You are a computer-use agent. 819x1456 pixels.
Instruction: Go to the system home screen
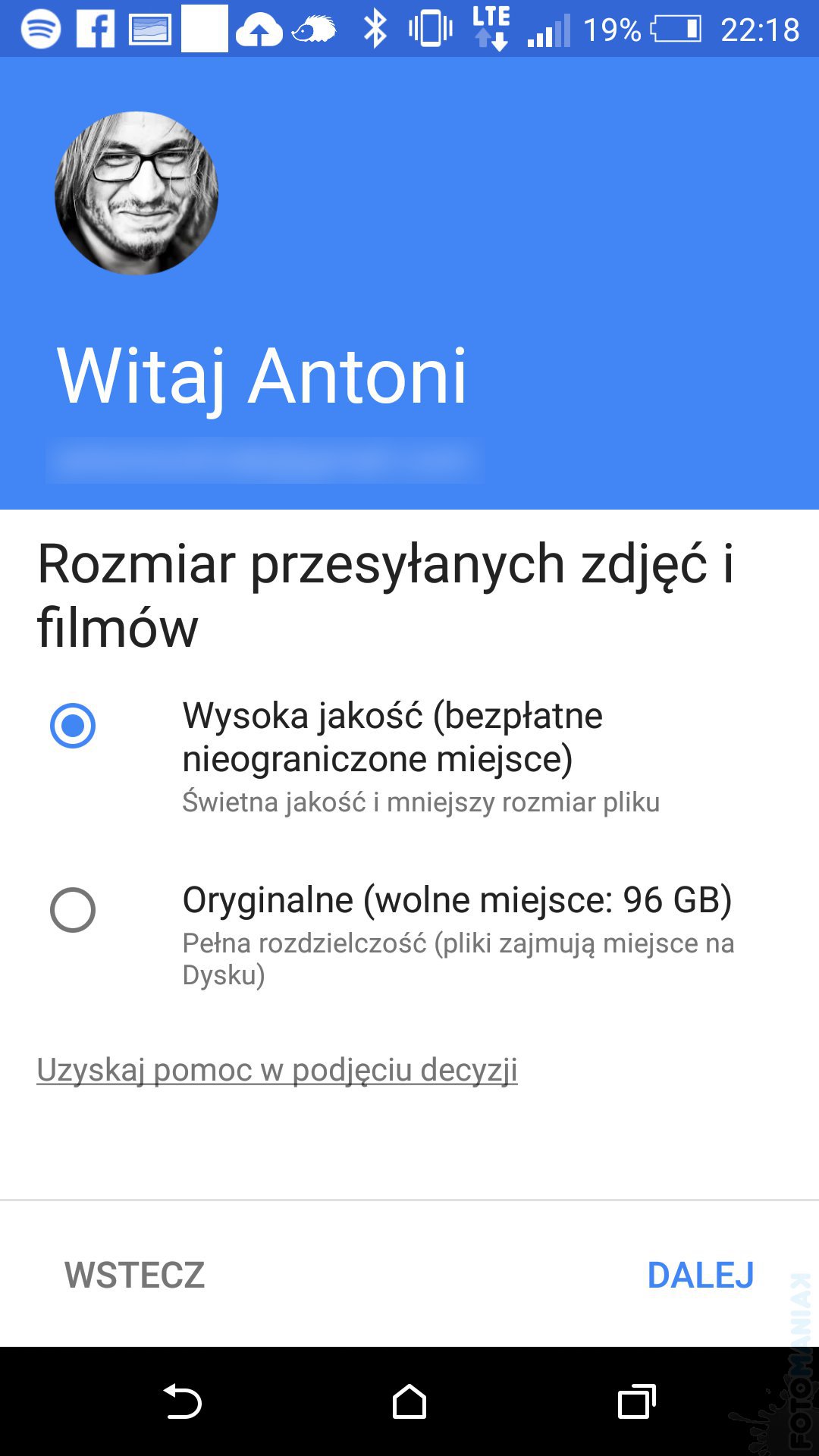pyautogui.click(x=409, y=1401)
